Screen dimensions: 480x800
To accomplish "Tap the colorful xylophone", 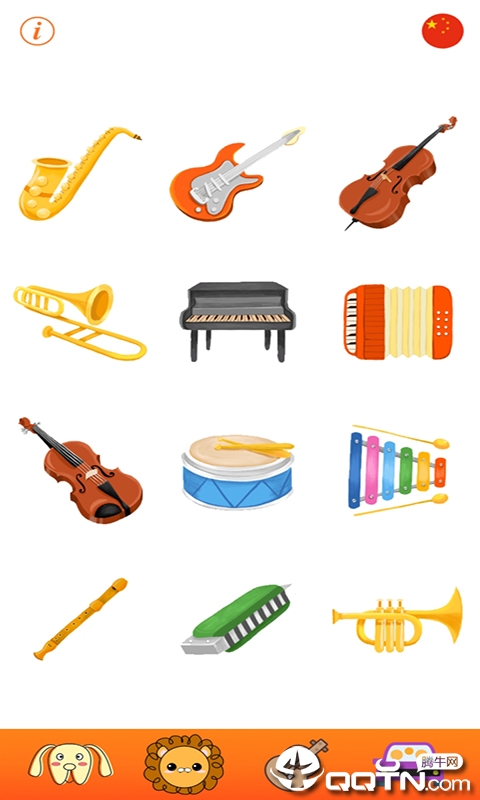I will click(398, 470).
